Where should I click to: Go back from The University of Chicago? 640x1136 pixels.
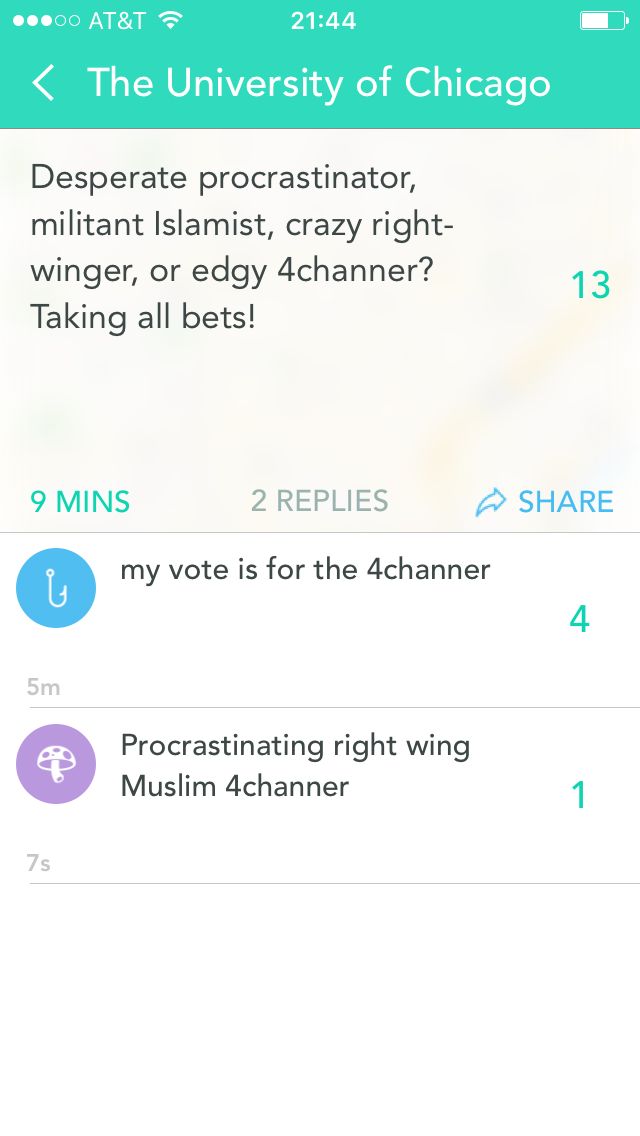click(43, 83)
